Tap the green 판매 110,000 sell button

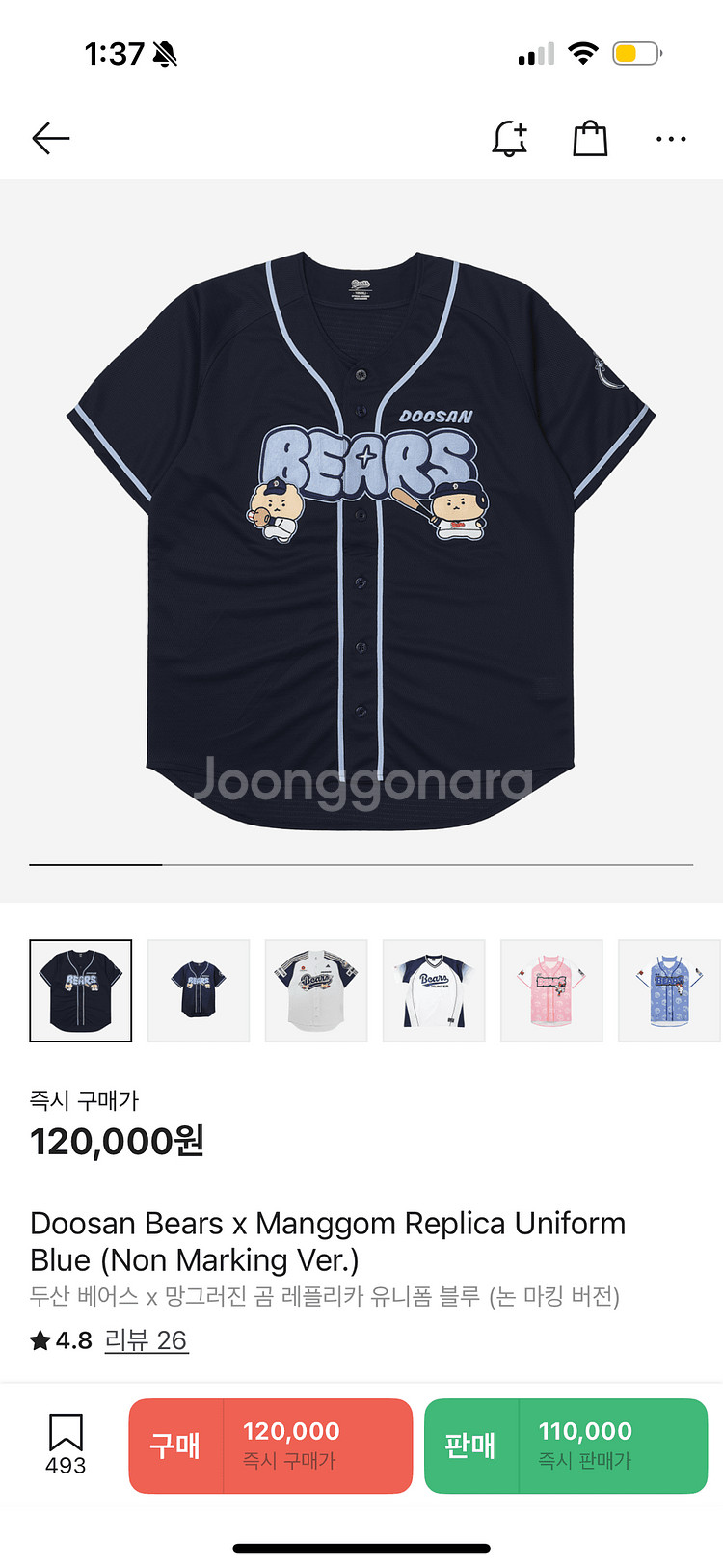tap(566, 1446)
